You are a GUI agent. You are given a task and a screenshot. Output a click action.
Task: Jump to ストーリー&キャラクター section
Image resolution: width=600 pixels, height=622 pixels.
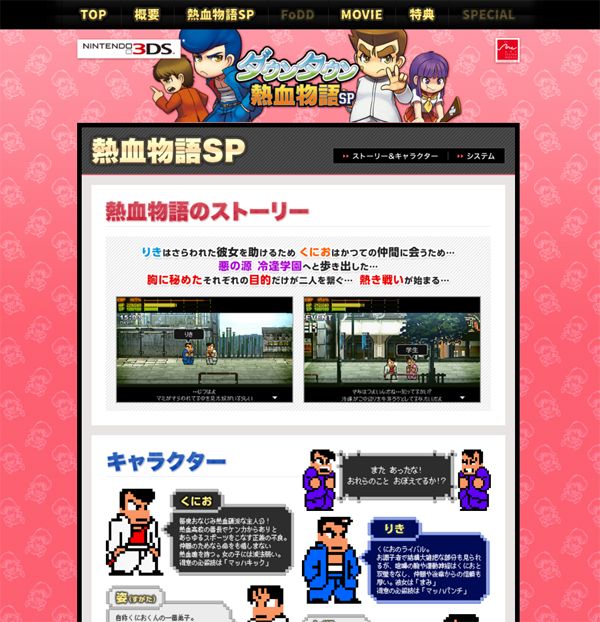pos(391,156)
